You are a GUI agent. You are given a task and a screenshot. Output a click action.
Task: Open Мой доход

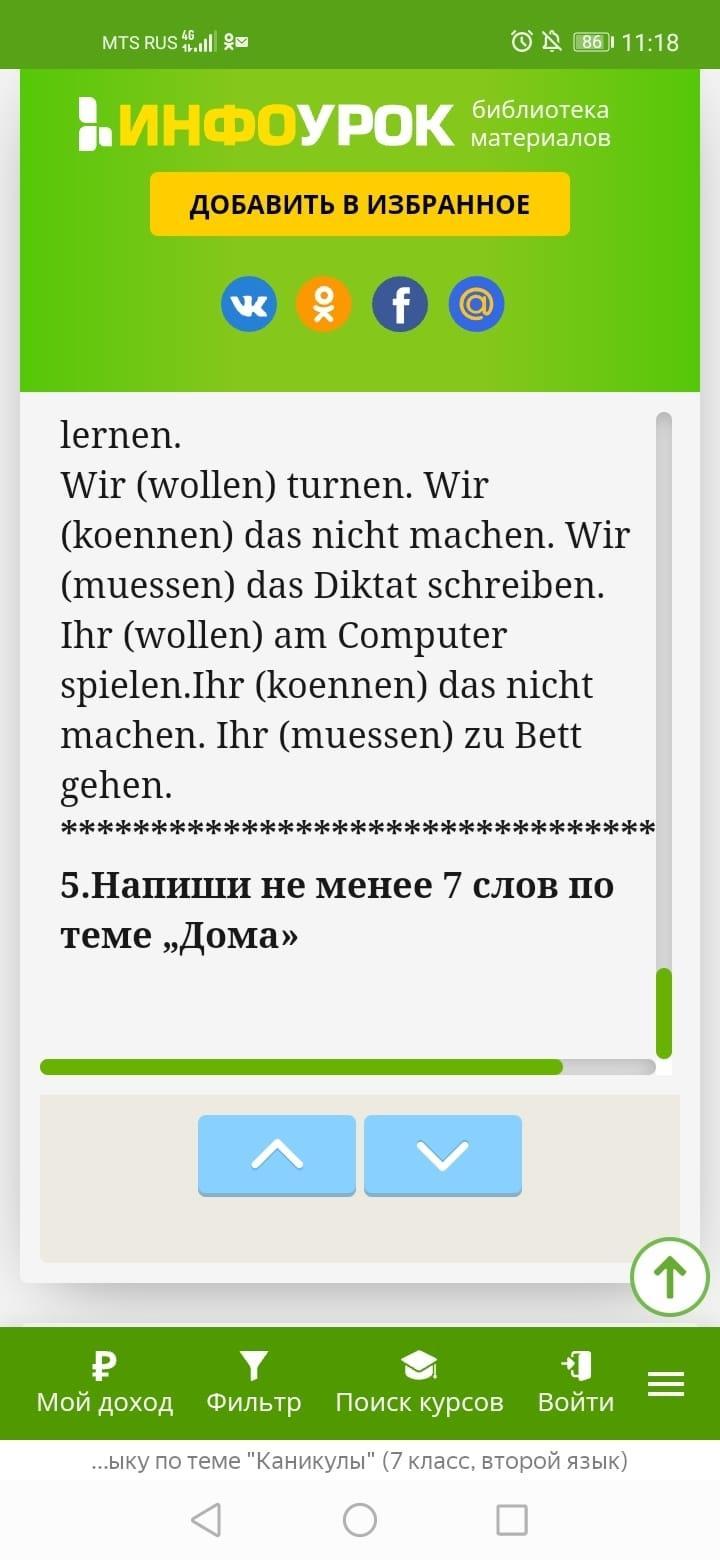pos(105,1383)
